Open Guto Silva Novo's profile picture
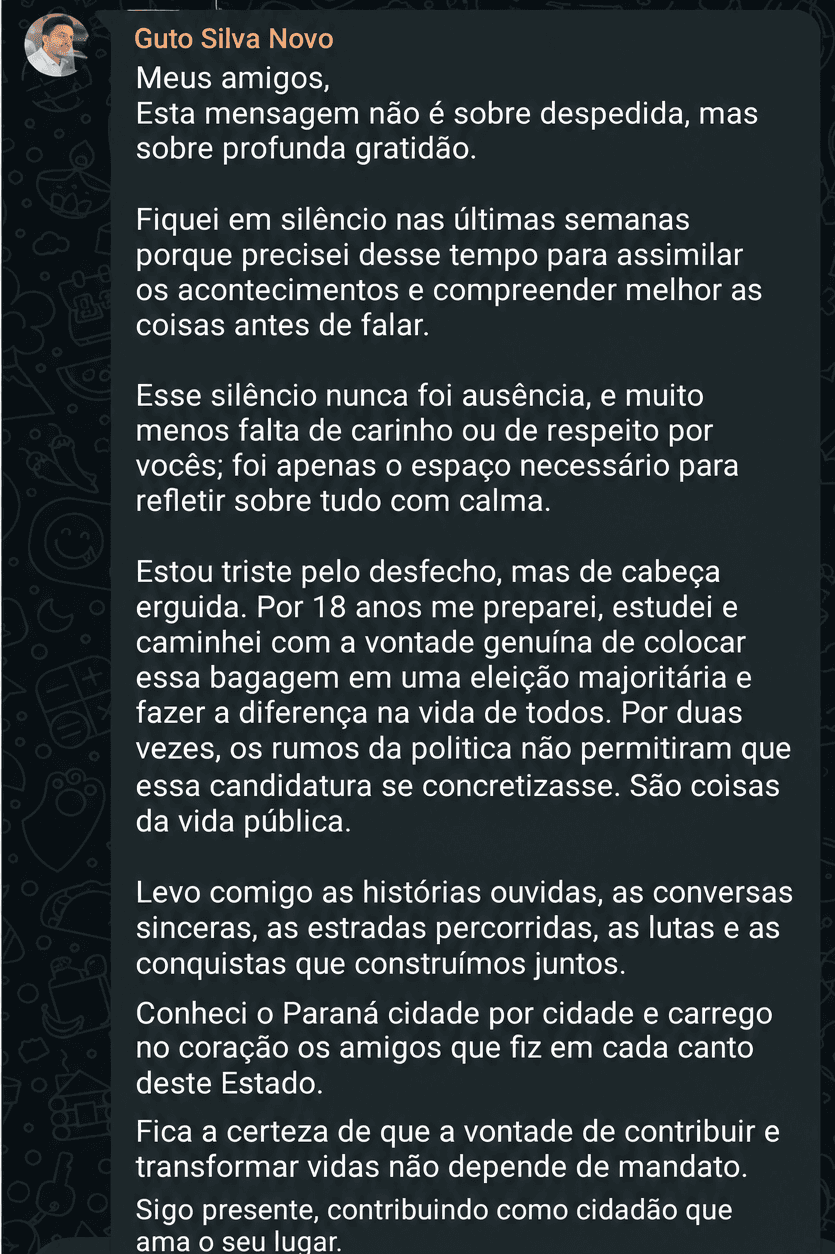Viewport: 835px width, 1254px height. click(57, 45)
